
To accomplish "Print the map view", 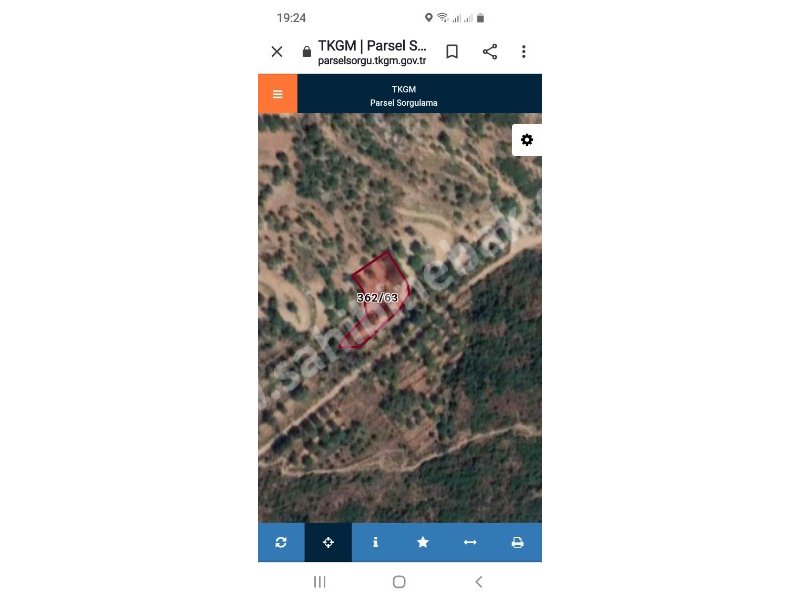I will [x=517, y=542].
